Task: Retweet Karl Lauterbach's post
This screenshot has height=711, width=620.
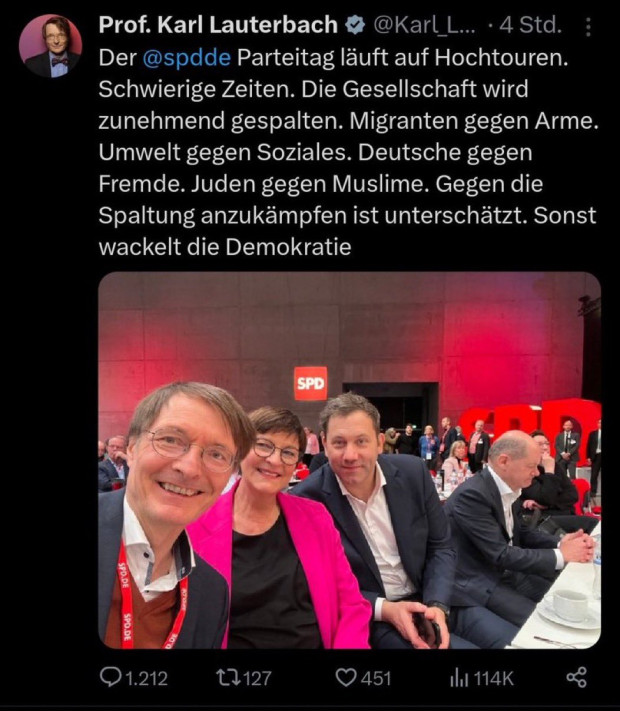Action: point(228,678)
